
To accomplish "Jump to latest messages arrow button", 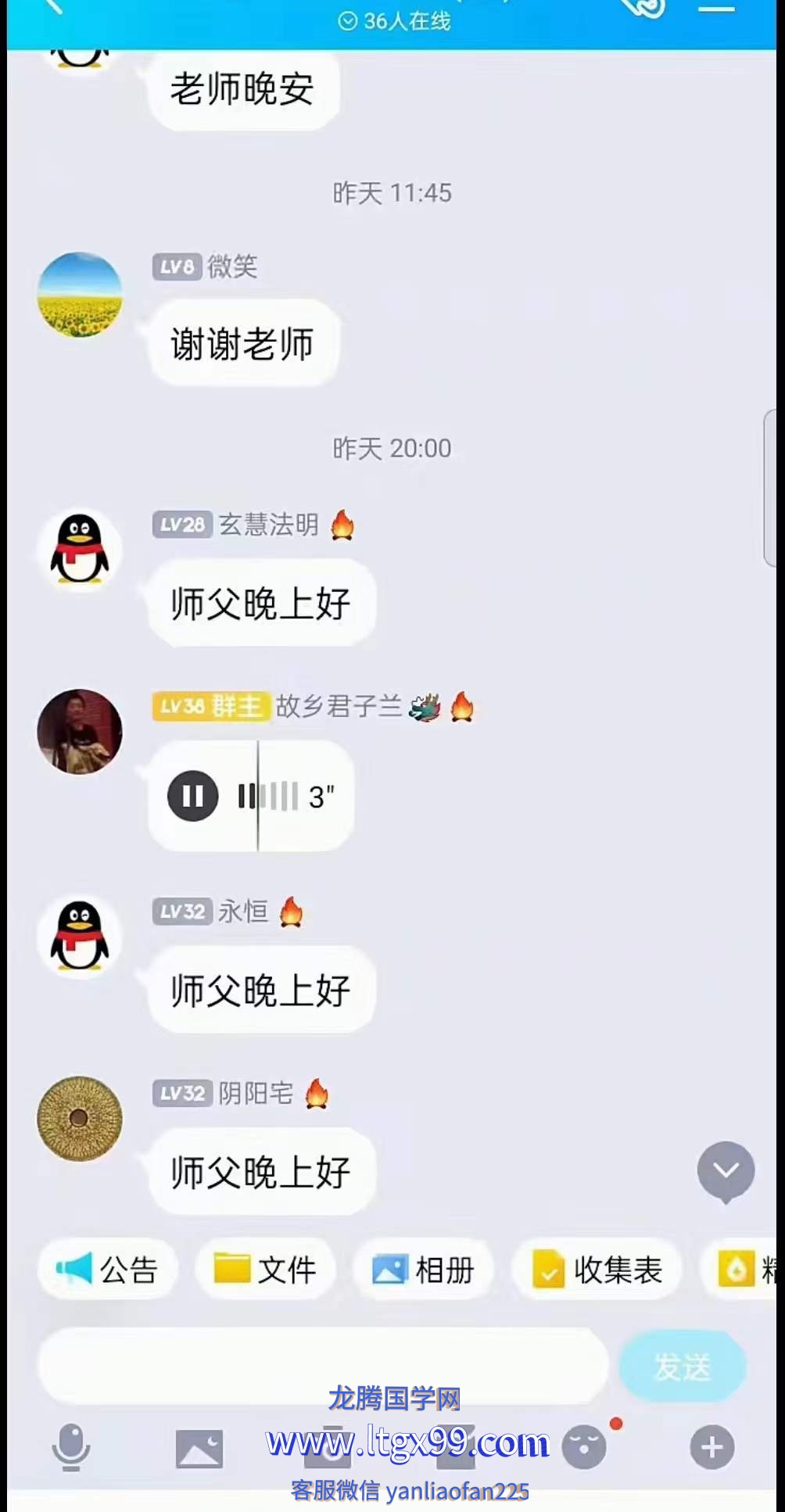I will point(726,1170).
